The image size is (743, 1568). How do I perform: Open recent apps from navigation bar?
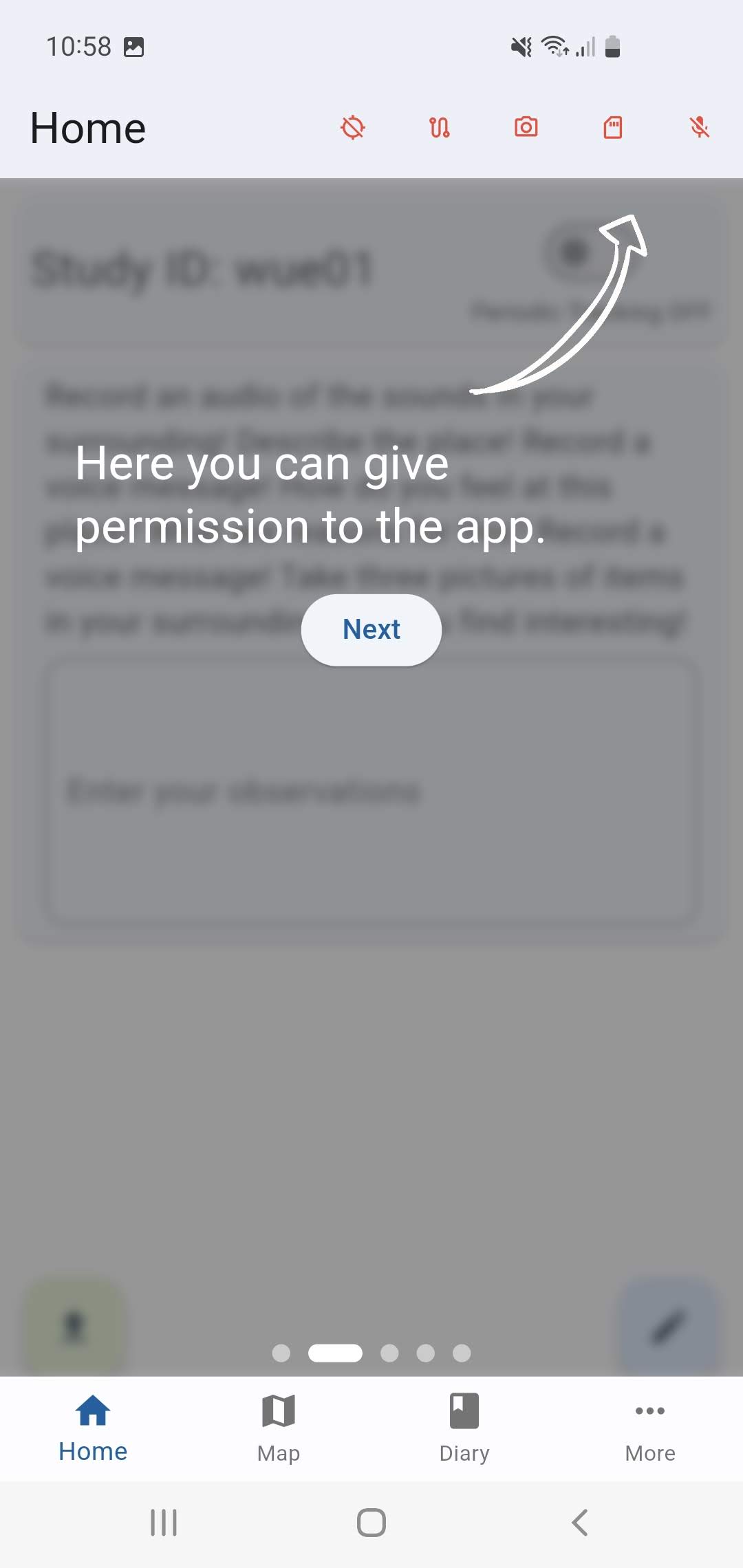[x=164, y=1523]
